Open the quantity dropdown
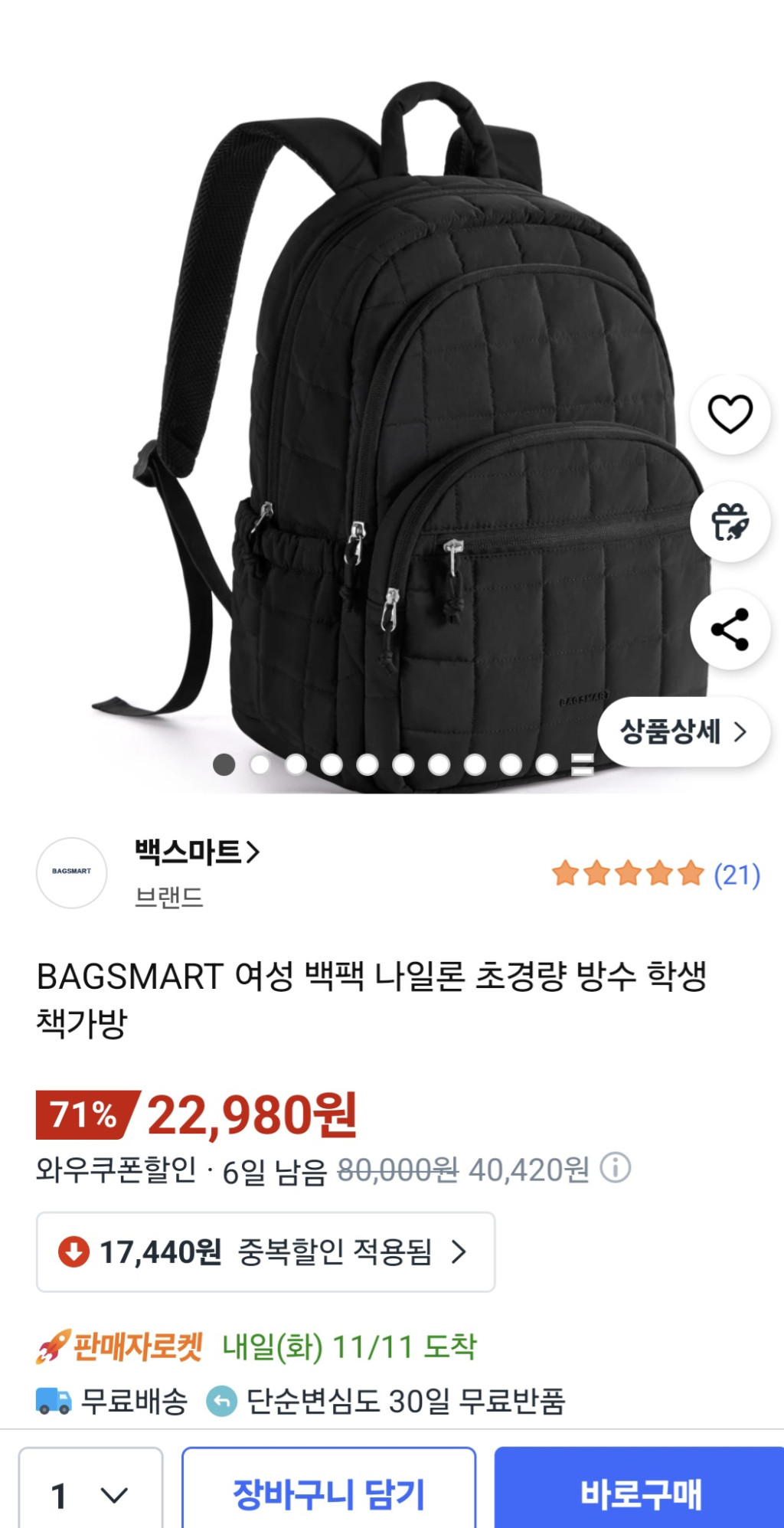 coord(90,1494)
